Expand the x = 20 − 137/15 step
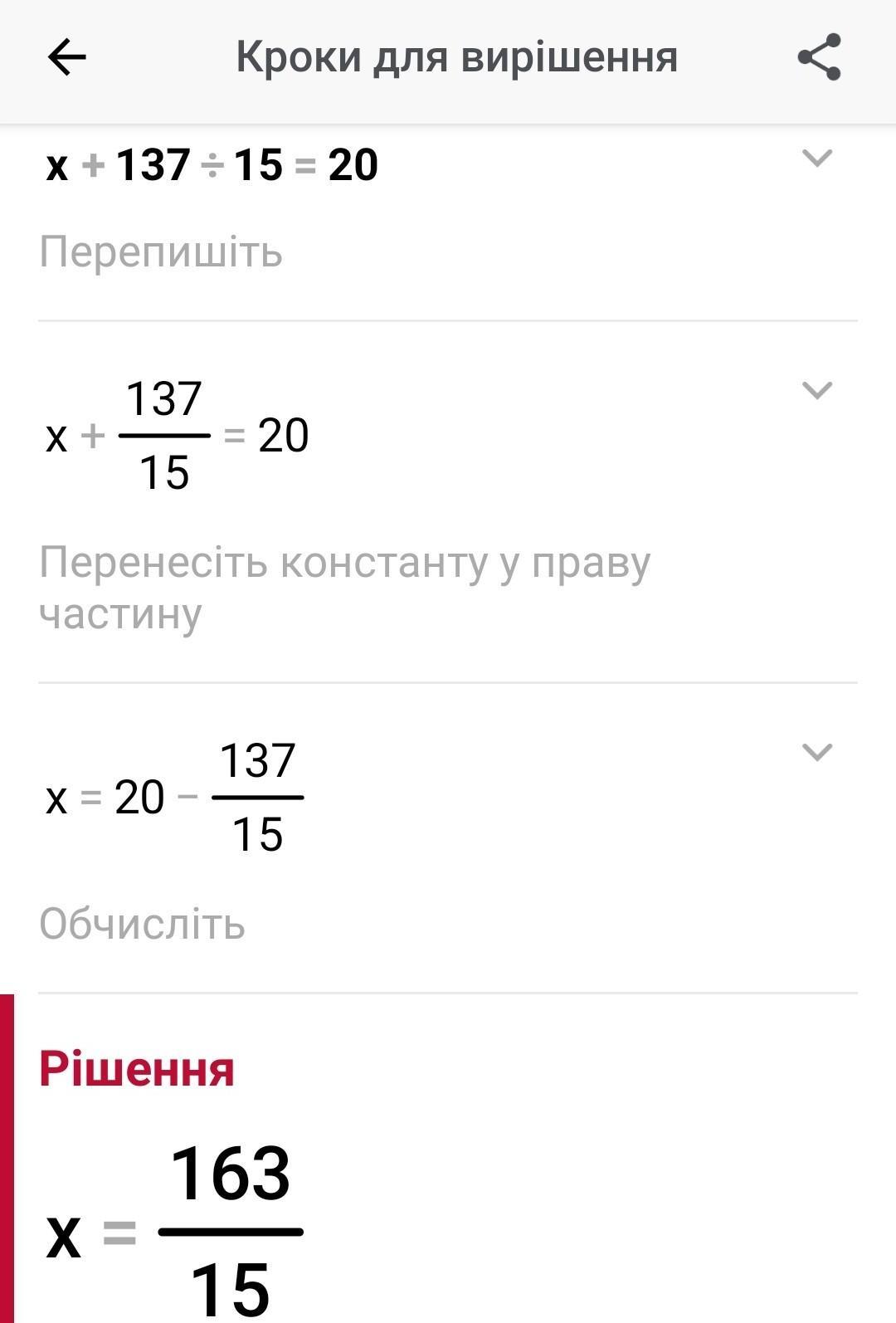896x1323 pixels. [x=817, y=752]
